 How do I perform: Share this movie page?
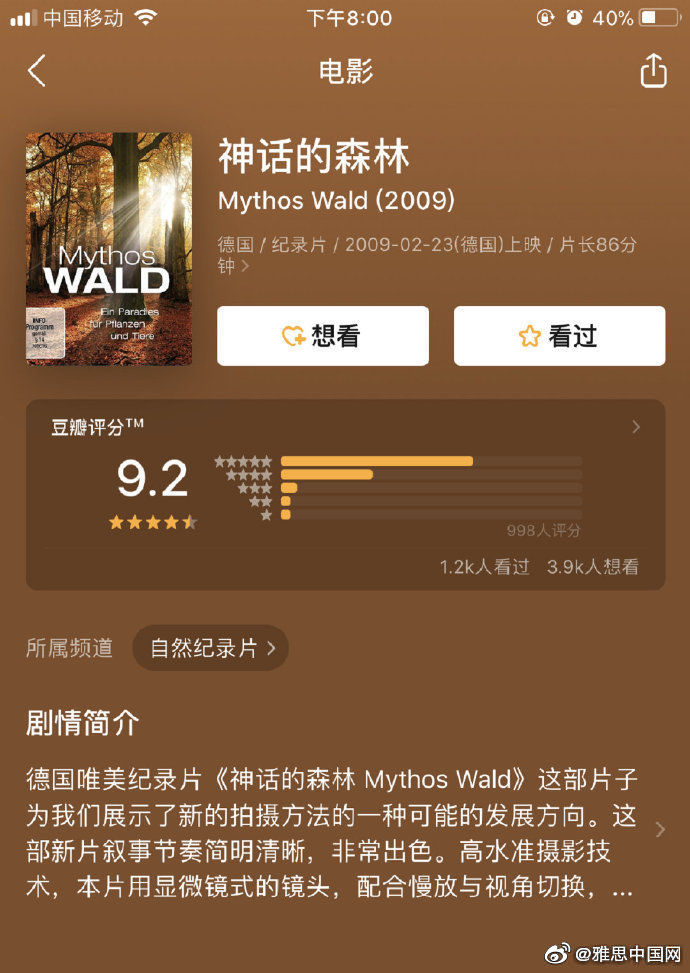click(653, 71)
